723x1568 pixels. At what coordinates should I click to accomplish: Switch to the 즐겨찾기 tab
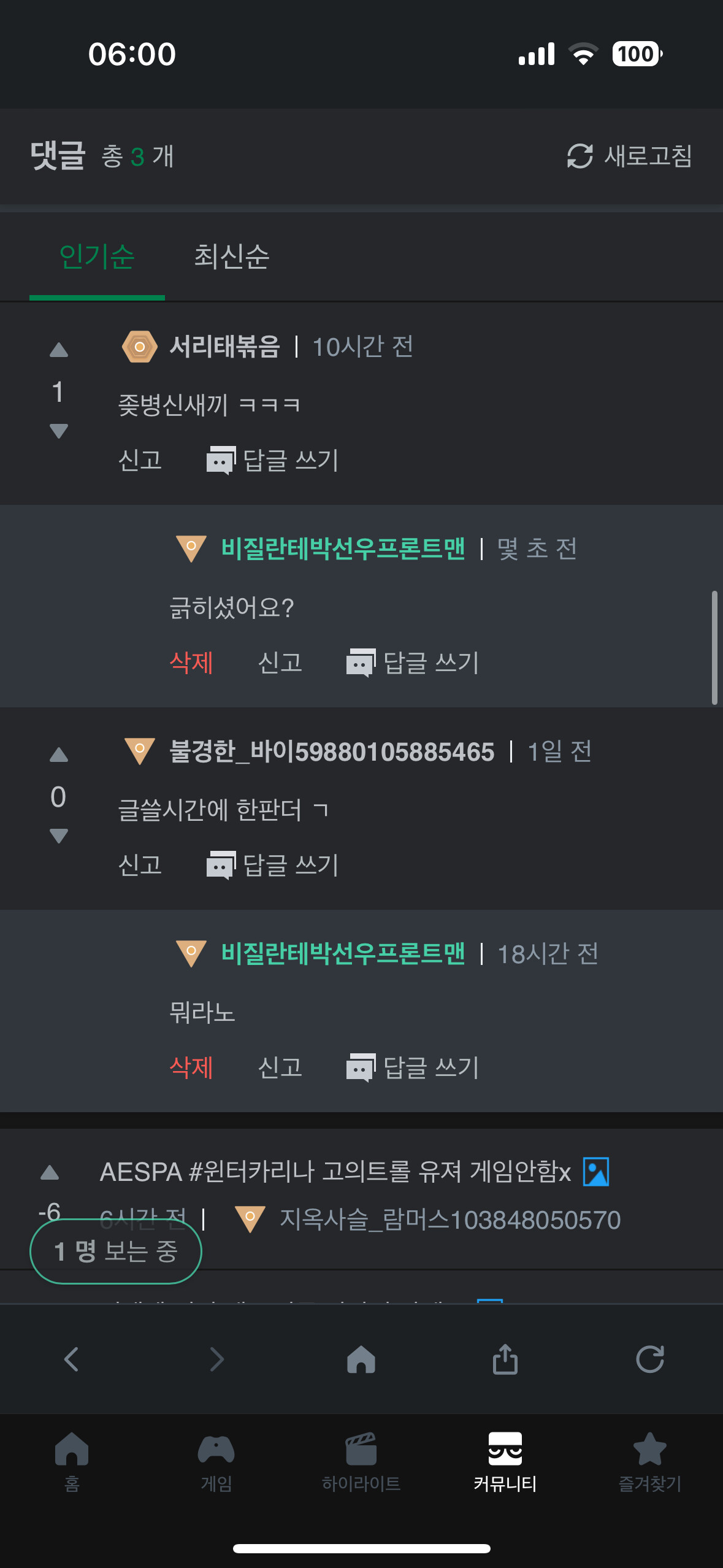point(649,1462)
